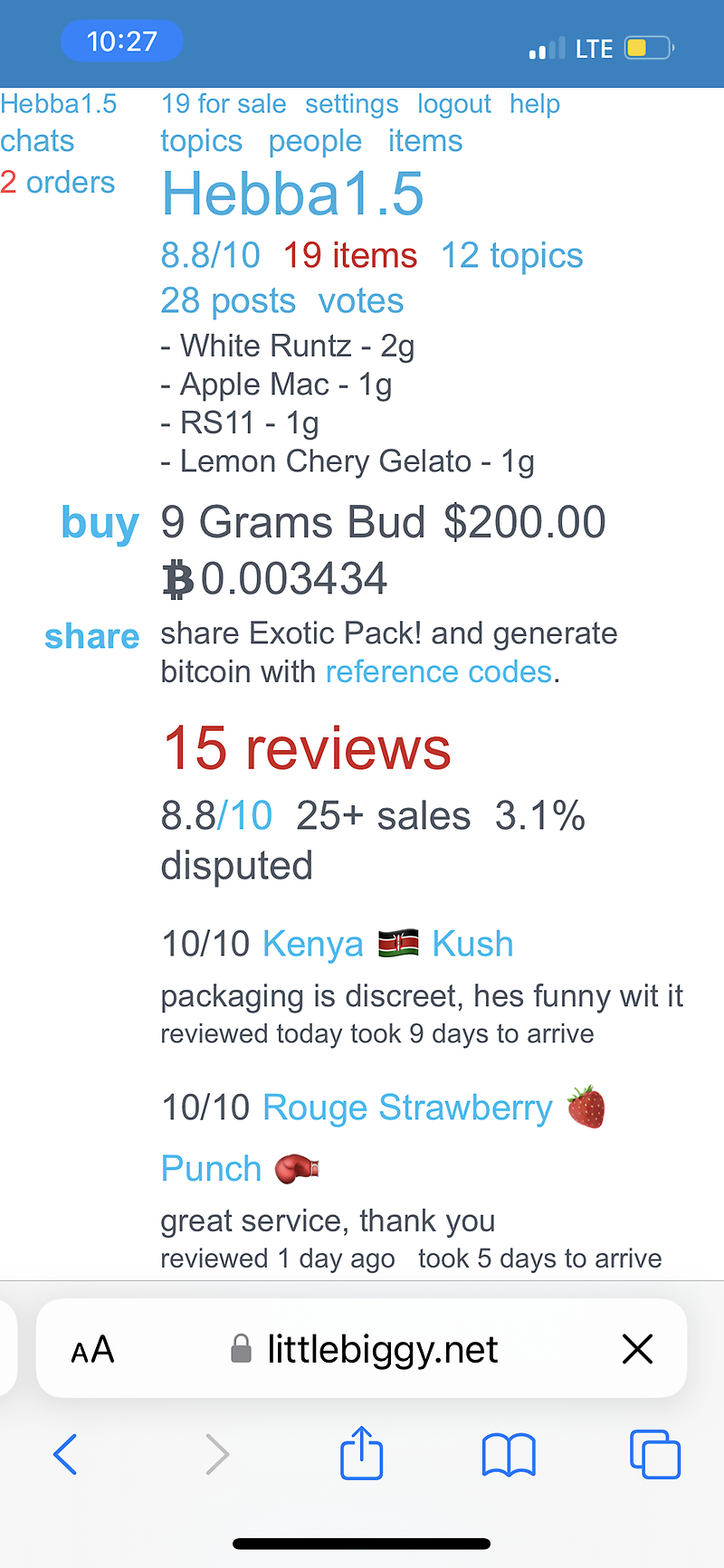The height and width of the screenshot is (1568, 724).
Task: Go to settings
Action: pyautogui.click(x=351, y=104)
